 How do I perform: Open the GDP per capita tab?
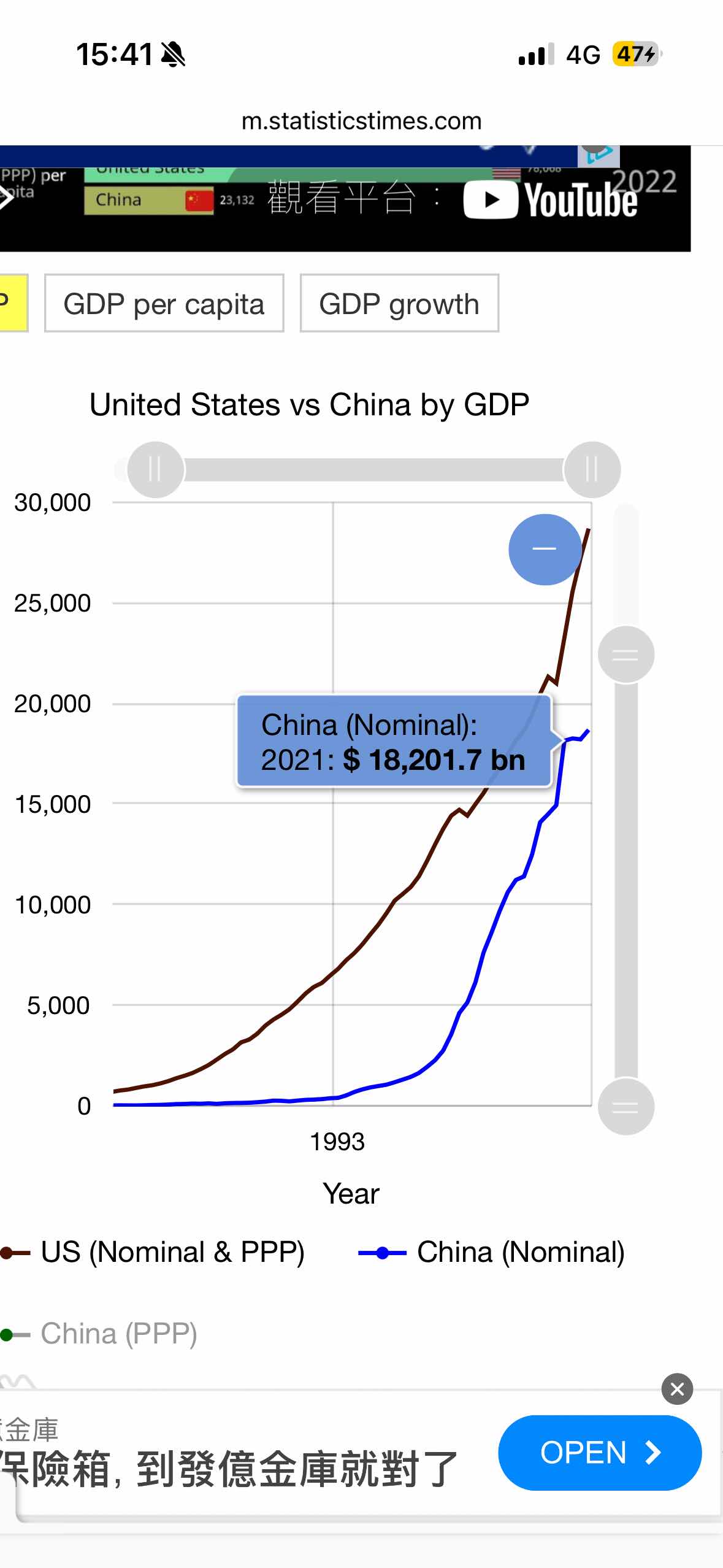[164, 304]
